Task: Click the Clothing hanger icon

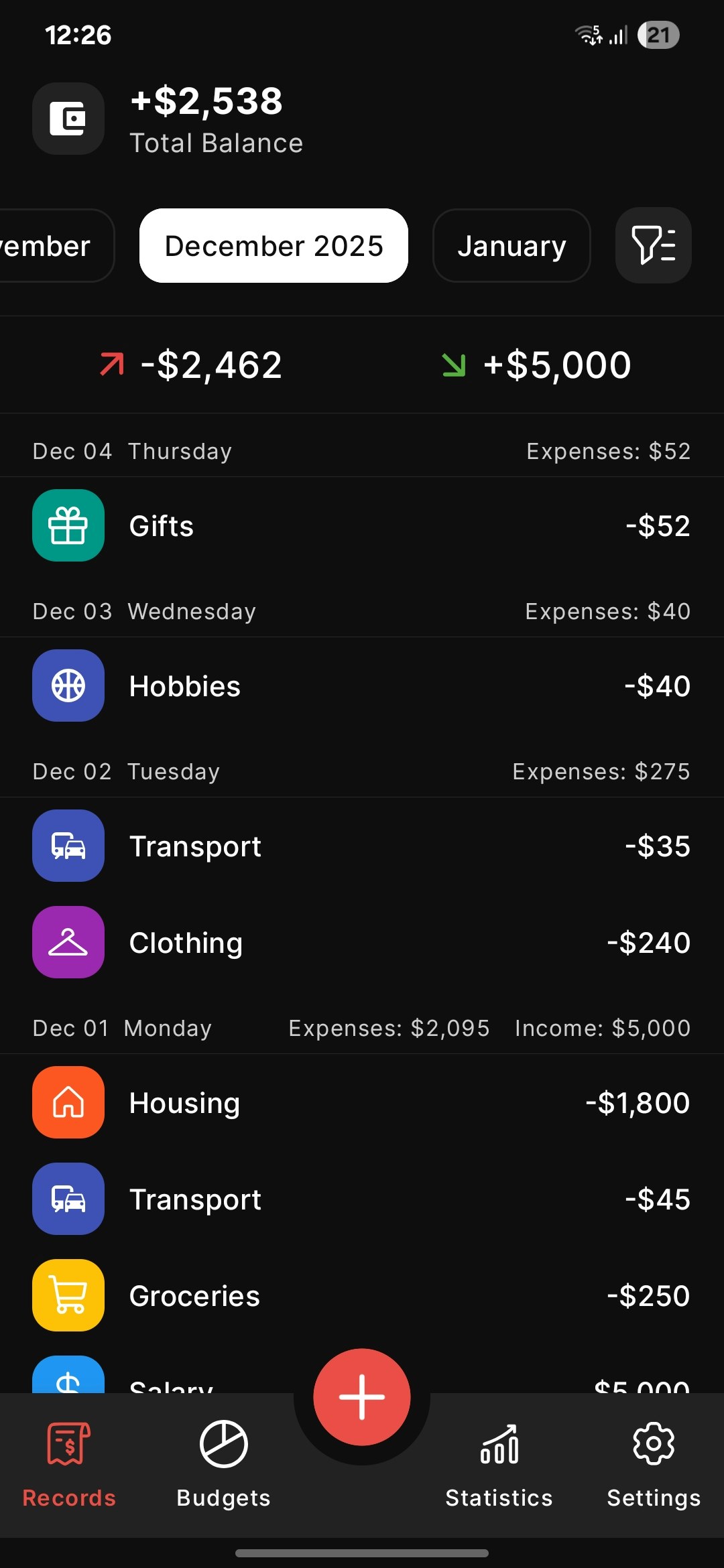Action: [x=68, y=942]
